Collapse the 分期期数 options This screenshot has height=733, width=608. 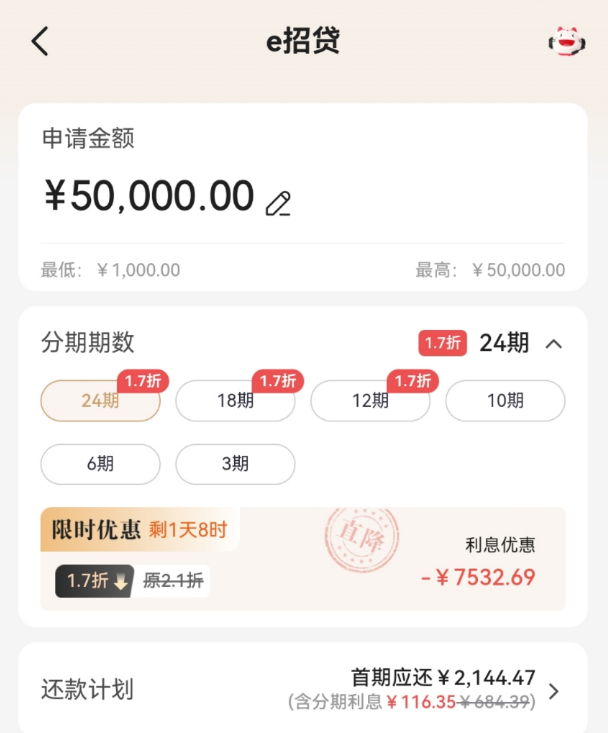click(554, 344)
